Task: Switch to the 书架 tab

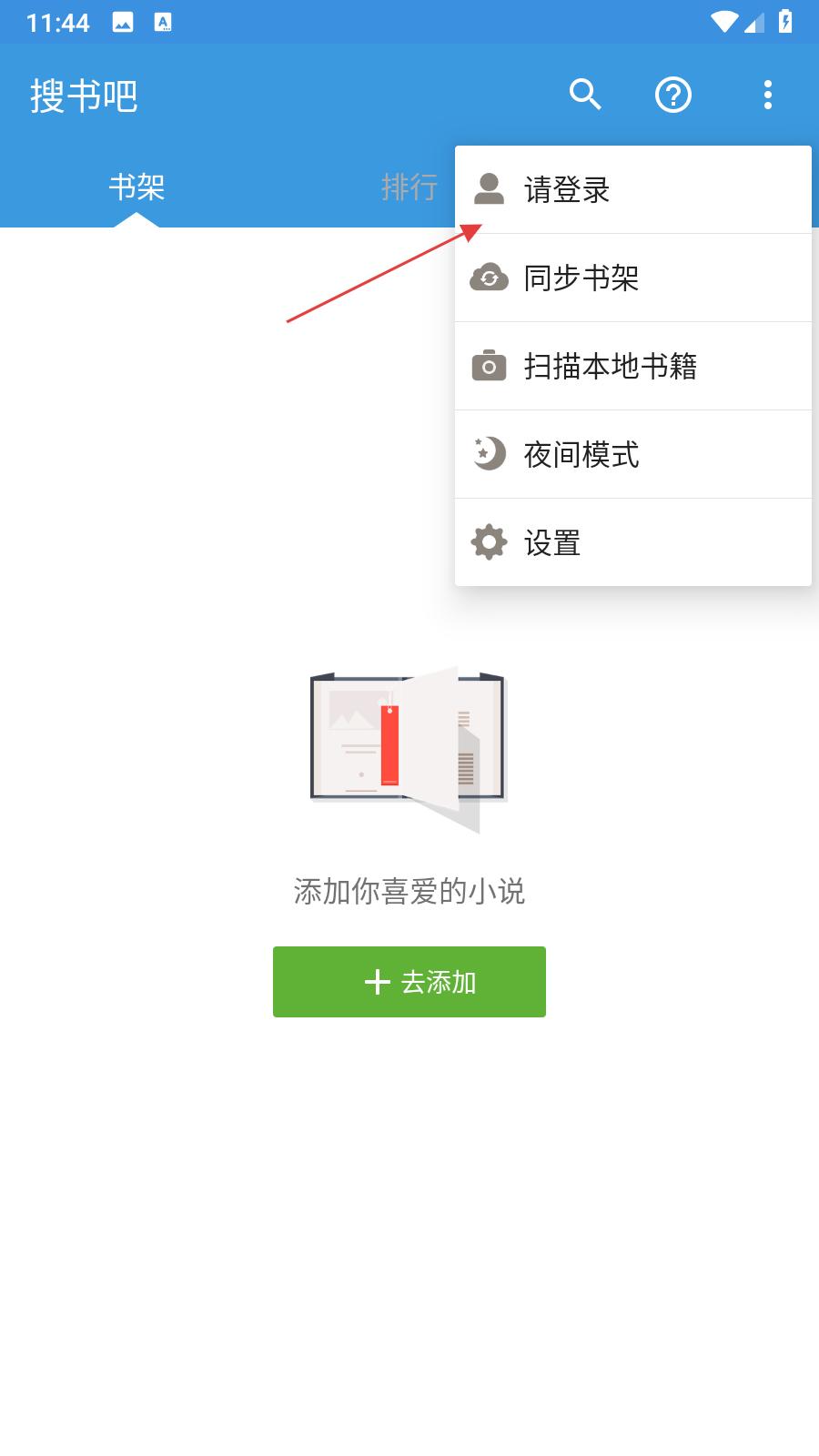Action: (x=136, y=187)
